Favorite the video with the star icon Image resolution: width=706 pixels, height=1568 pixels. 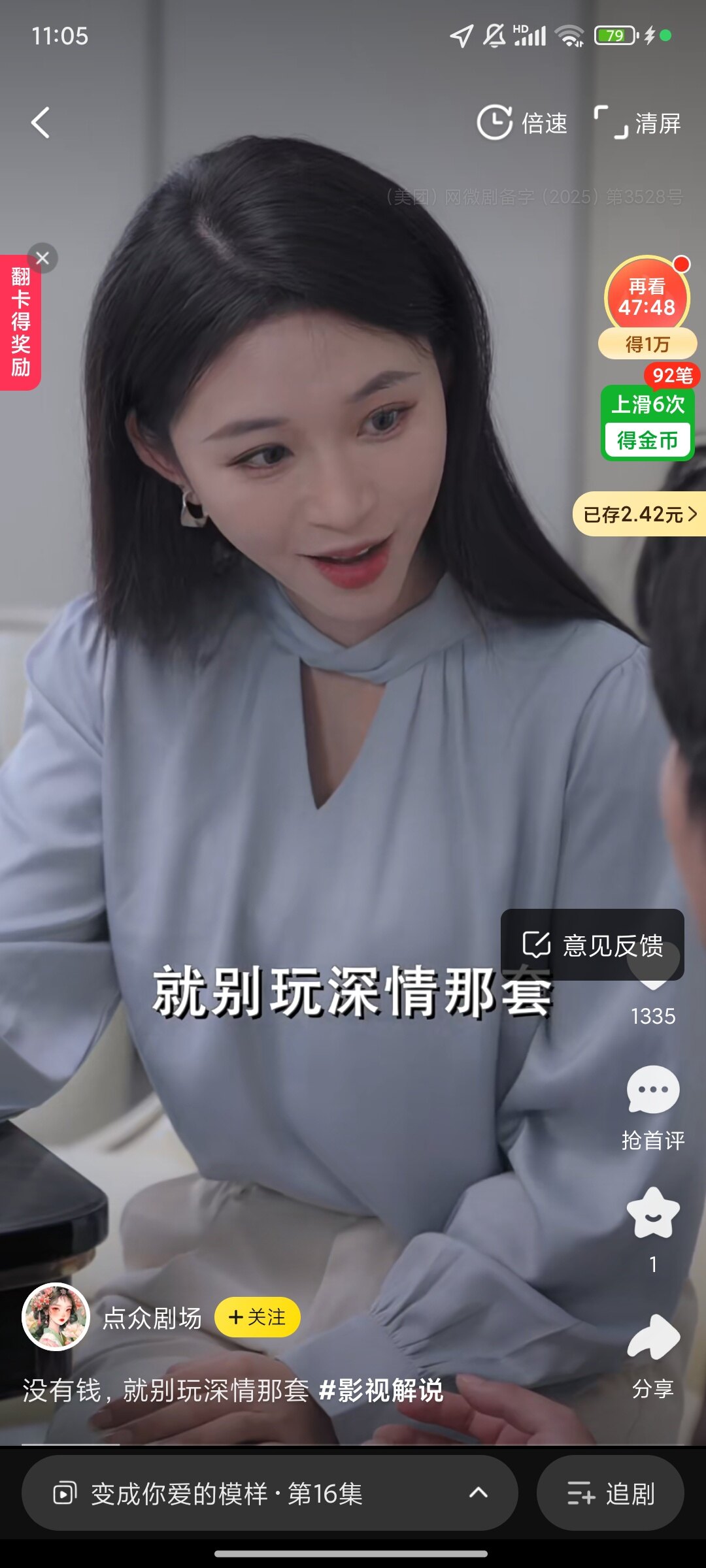[x=652, y=1214]
